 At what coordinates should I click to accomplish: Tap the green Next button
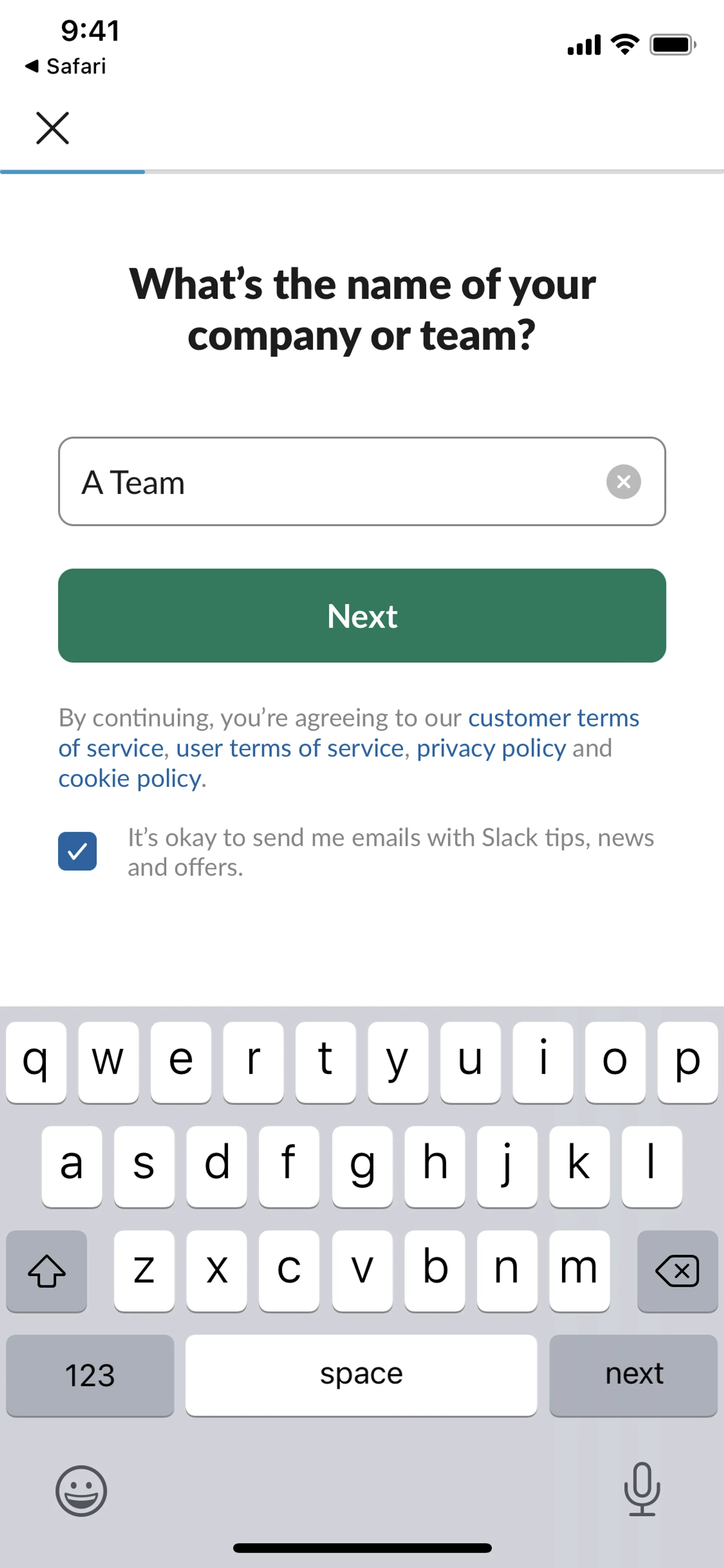(362, 615)
